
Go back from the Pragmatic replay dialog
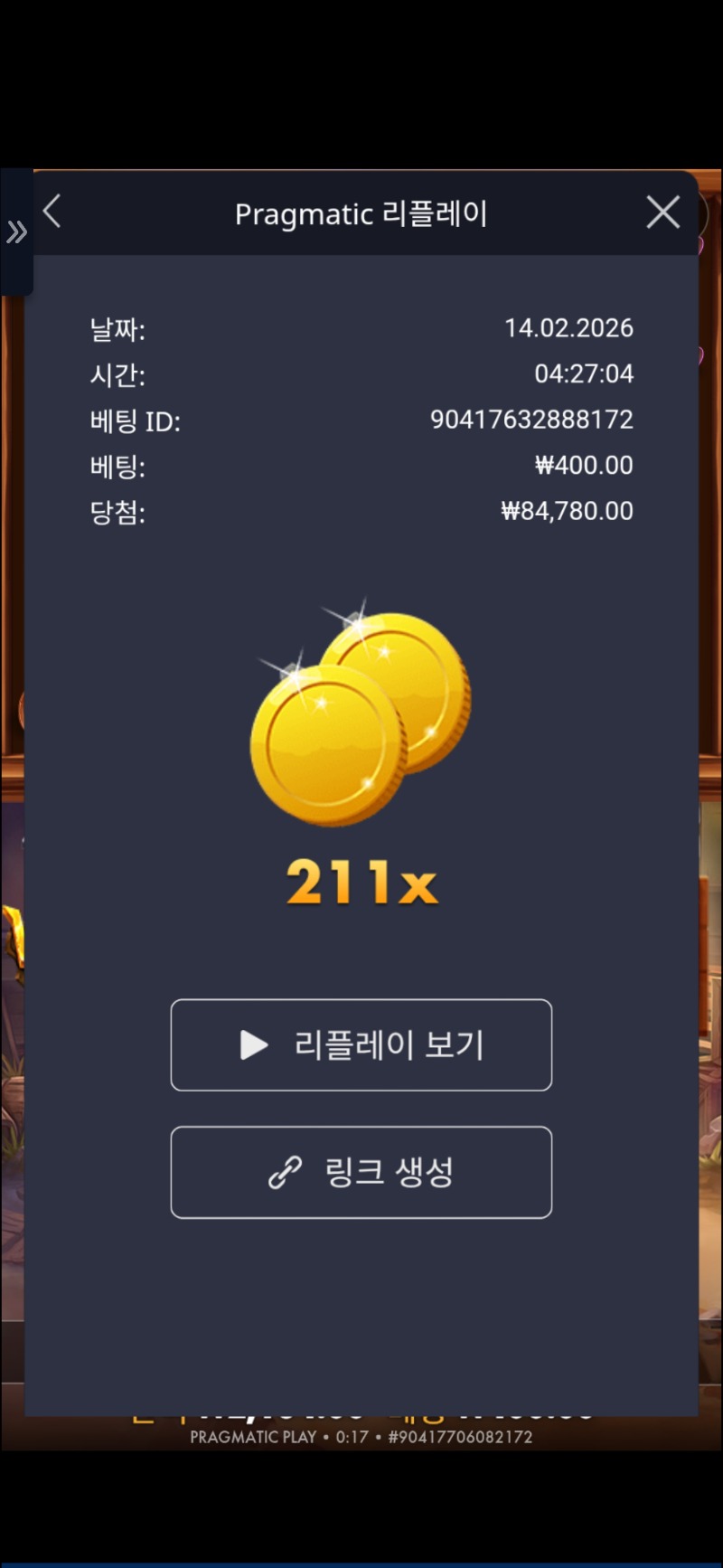[x=52, y=213]
